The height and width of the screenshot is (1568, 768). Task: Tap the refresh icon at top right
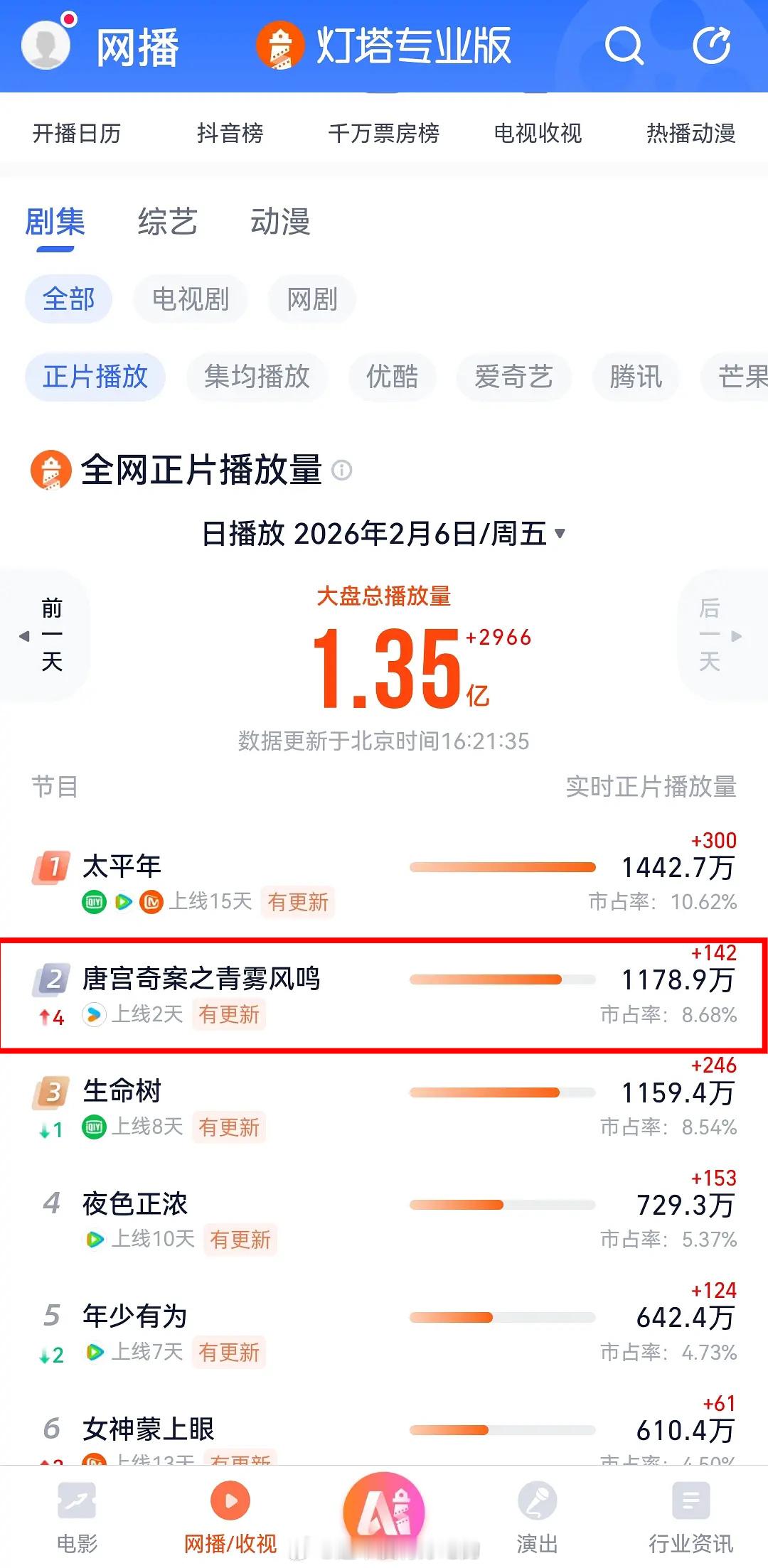point(713,44)
